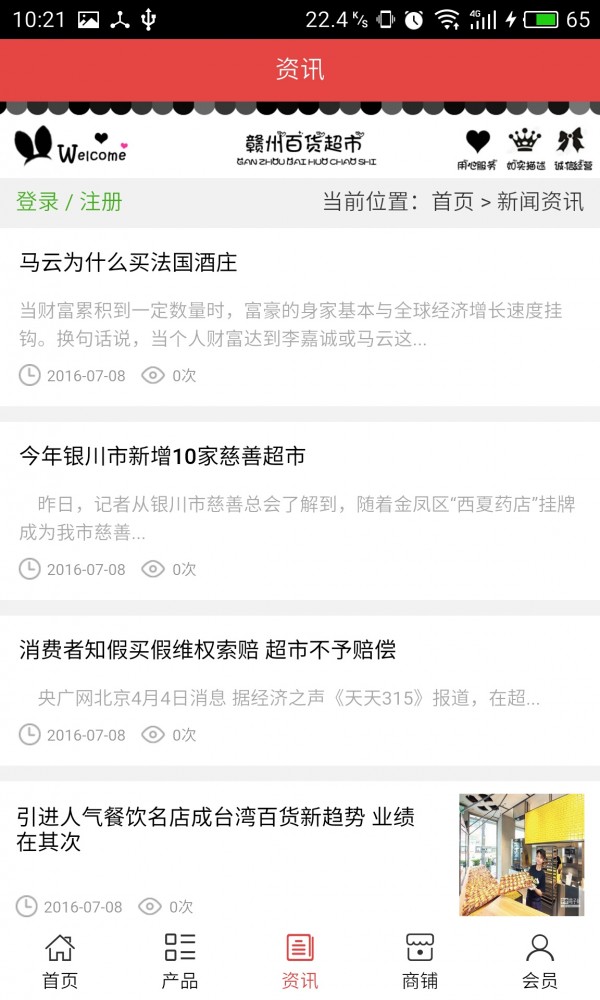Read 消费者知假买假维权索赔 article

(x=207, y=650)
